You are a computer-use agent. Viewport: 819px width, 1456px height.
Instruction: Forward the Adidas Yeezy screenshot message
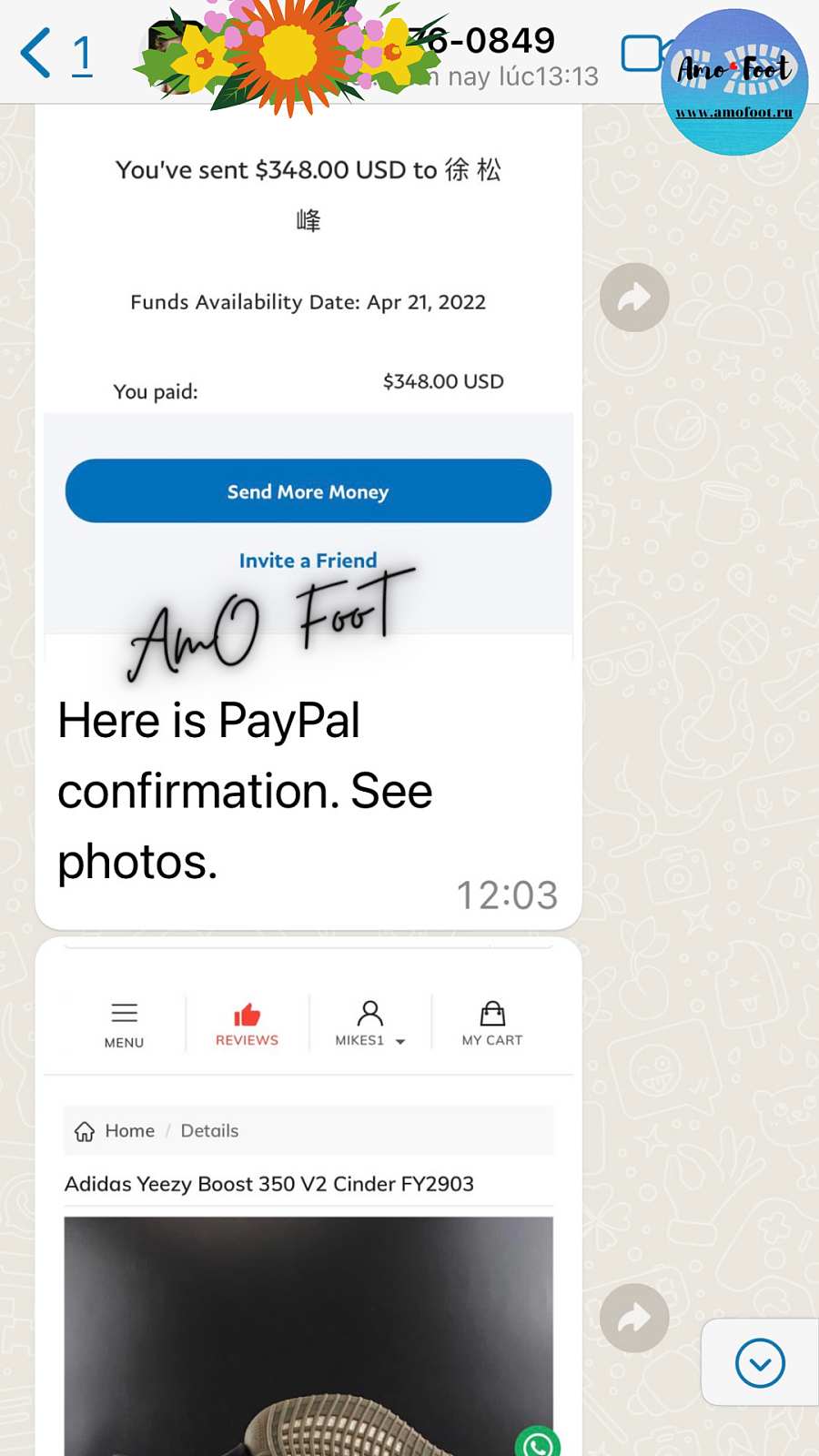click(x=634, y=1318)
